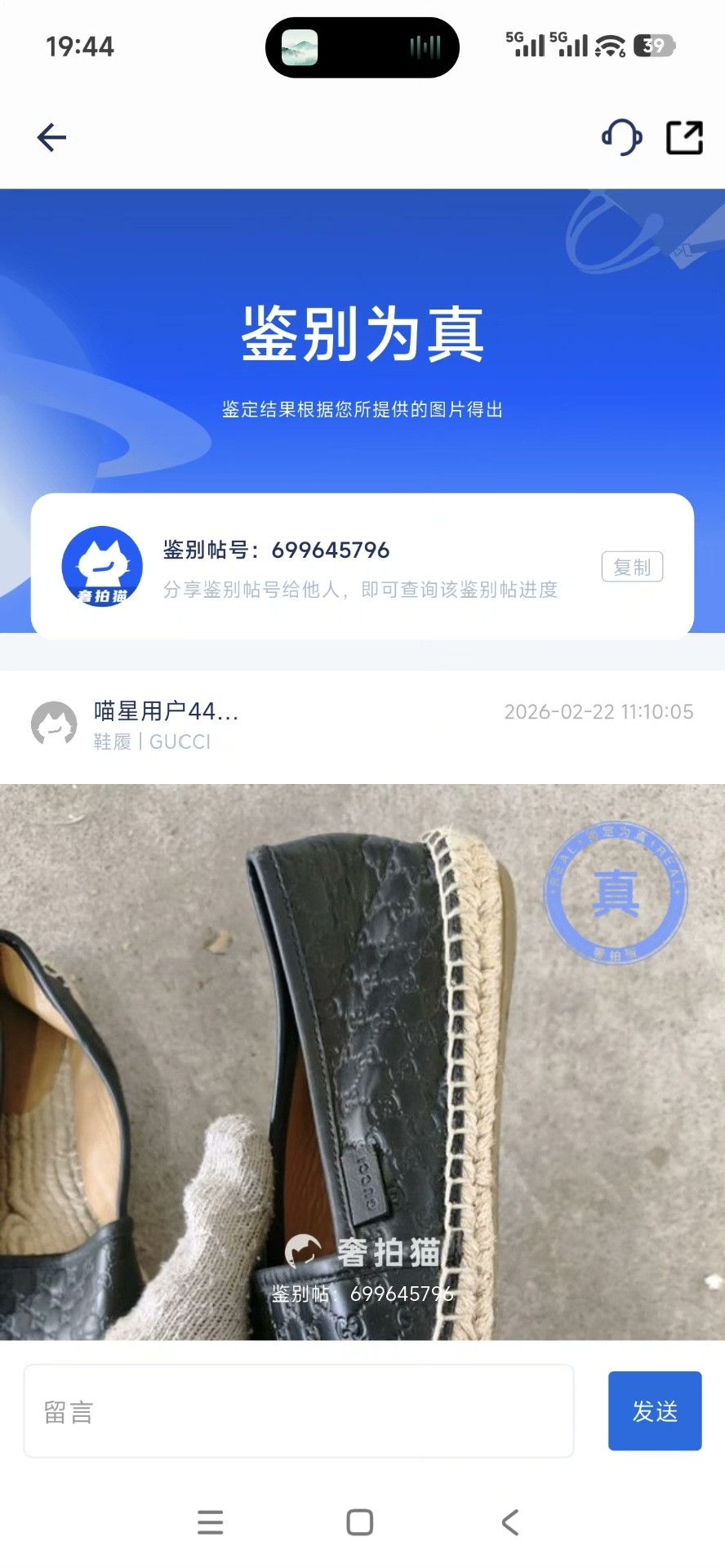Copy the authentication post number
The width and height of the screenshot is (725, 1568).
pyautogui.click(x=632, y=567)
